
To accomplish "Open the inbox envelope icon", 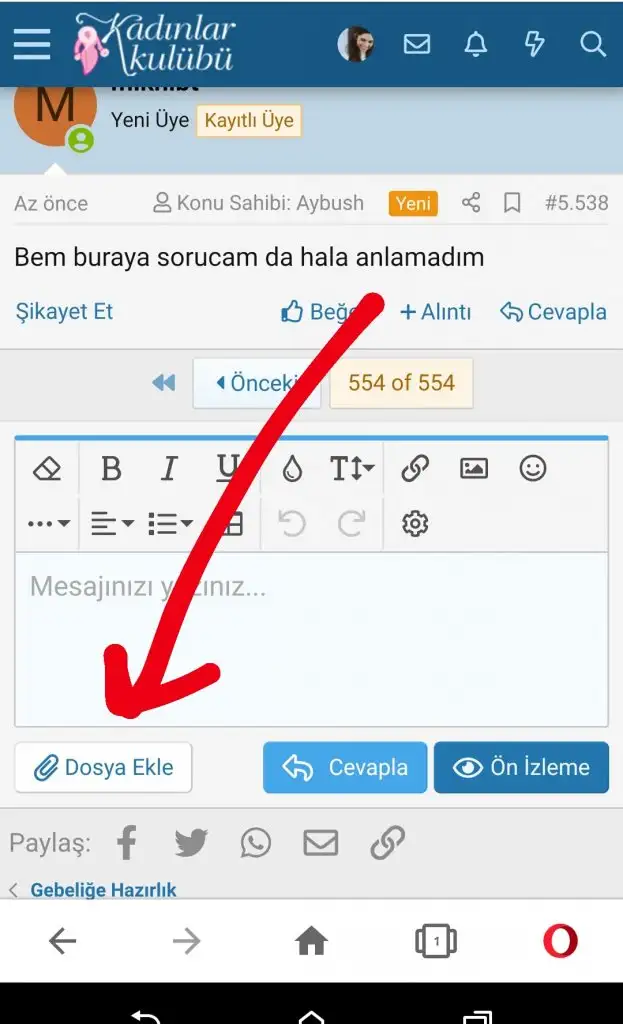I will point(417,44).
